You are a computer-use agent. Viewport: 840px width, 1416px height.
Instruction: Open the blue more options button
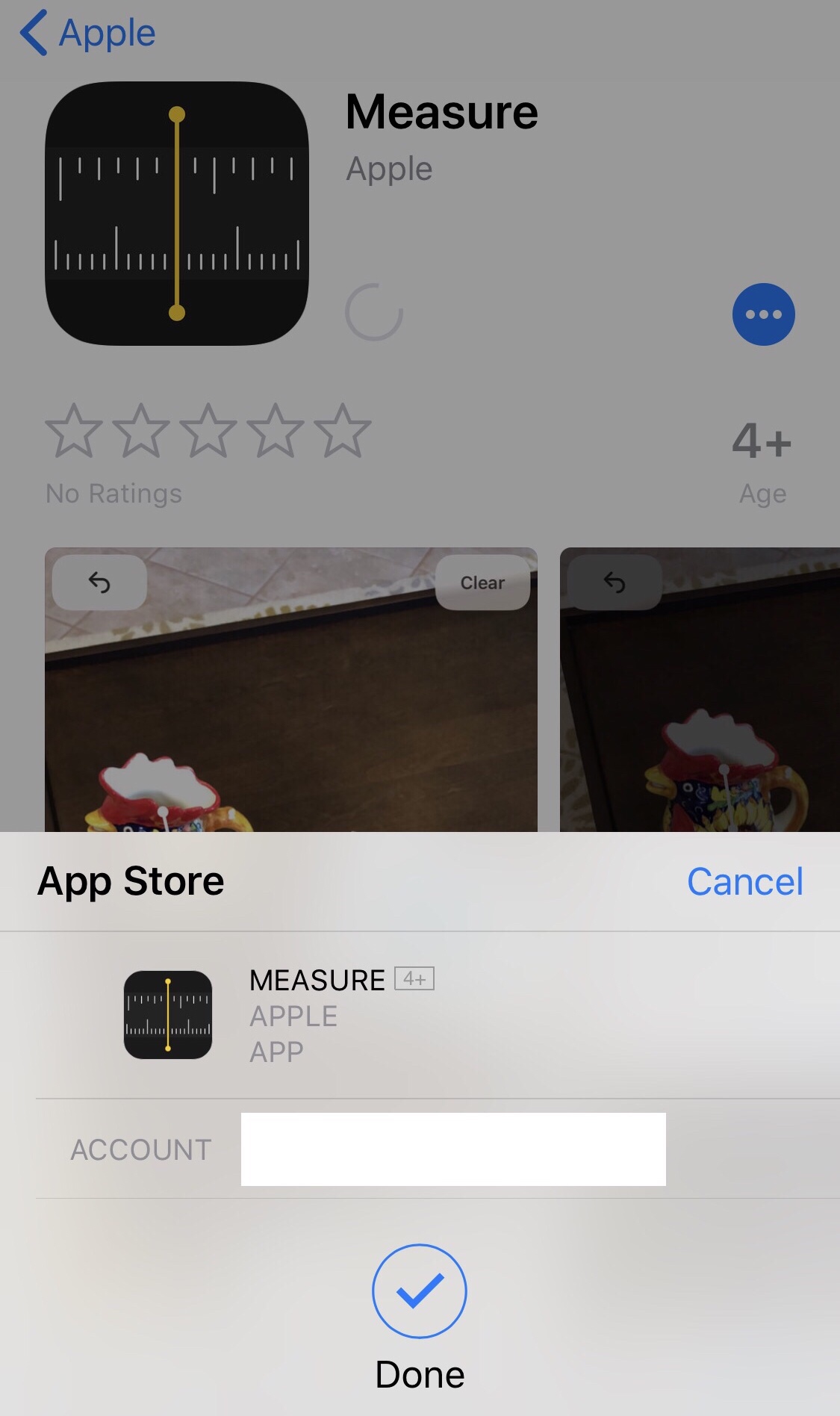pos(763,314)
